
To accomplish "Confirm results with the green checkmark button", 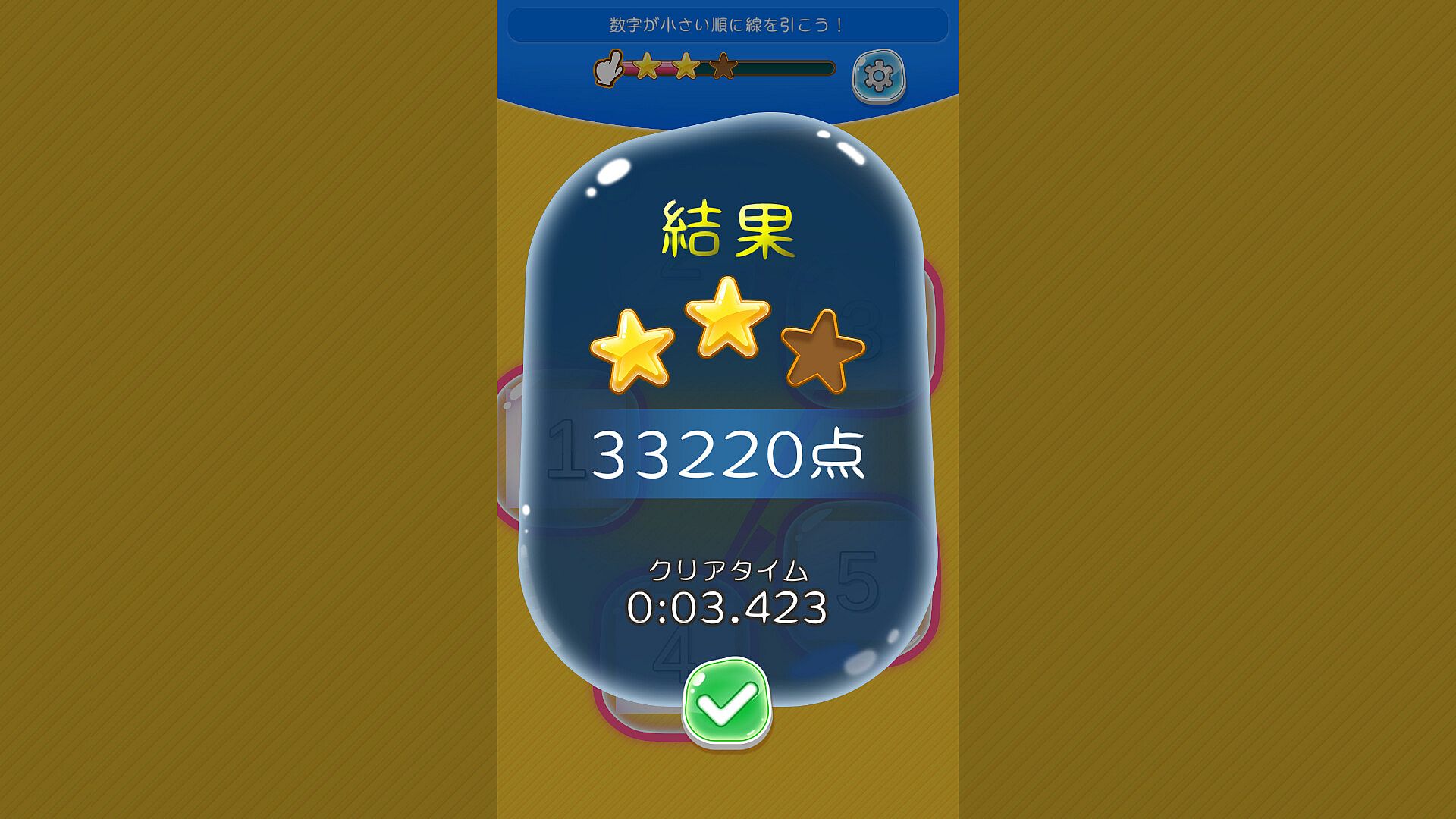I will (726, 702).
